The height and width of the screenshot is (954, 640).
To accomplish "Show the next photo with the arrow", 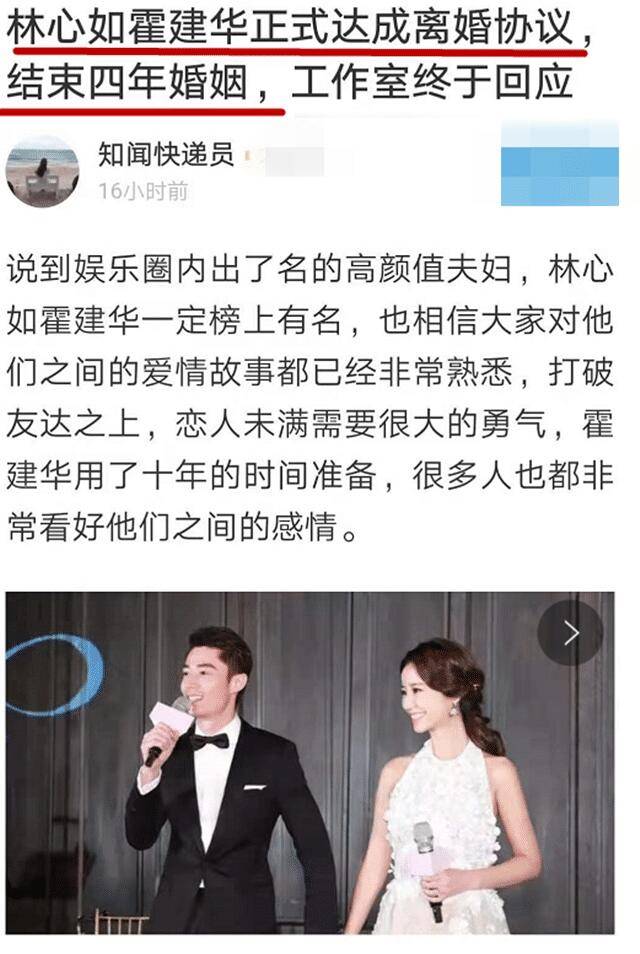I will (570, 632).
